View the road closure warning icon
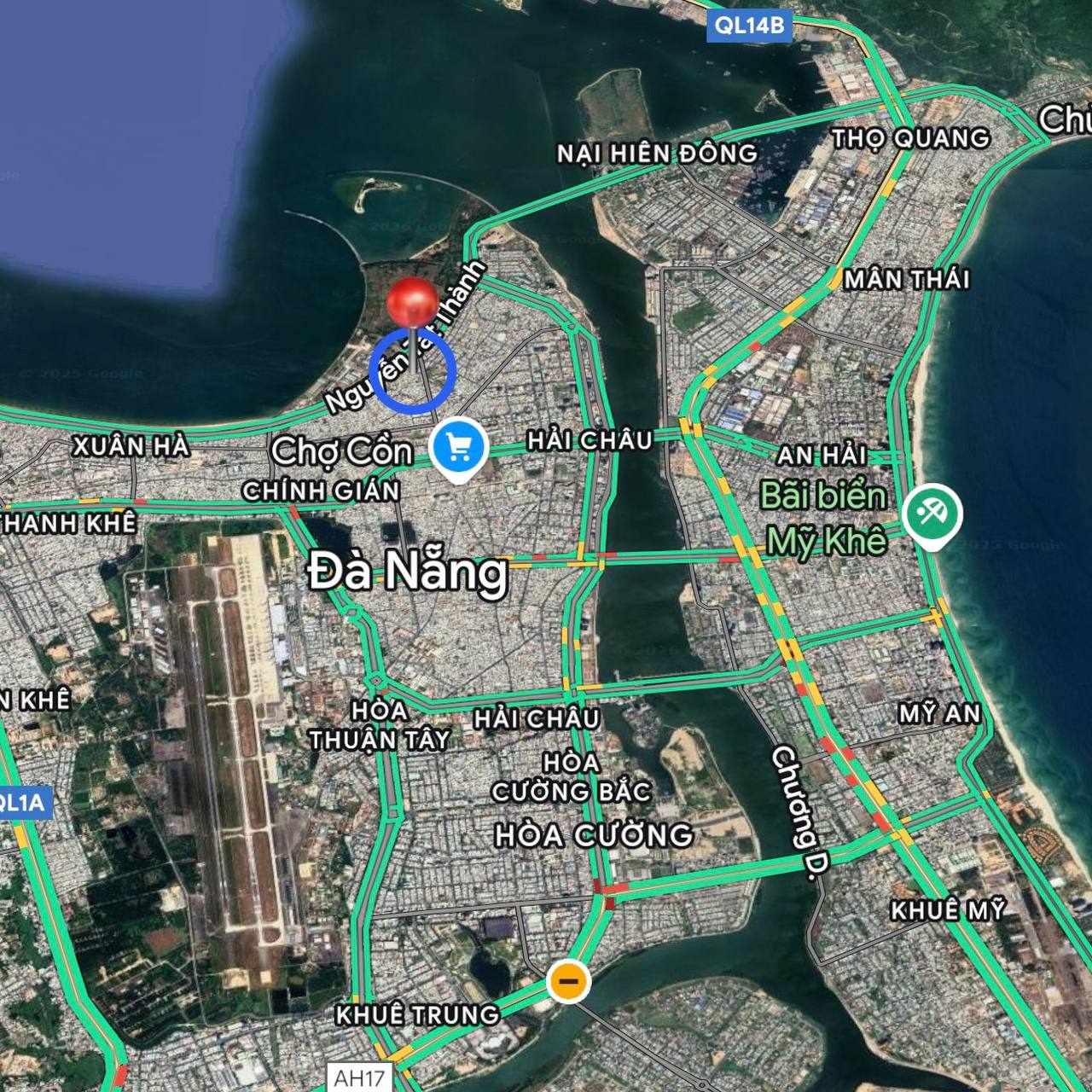This screenshot has width=1092, height=1092. coord(569,980)
